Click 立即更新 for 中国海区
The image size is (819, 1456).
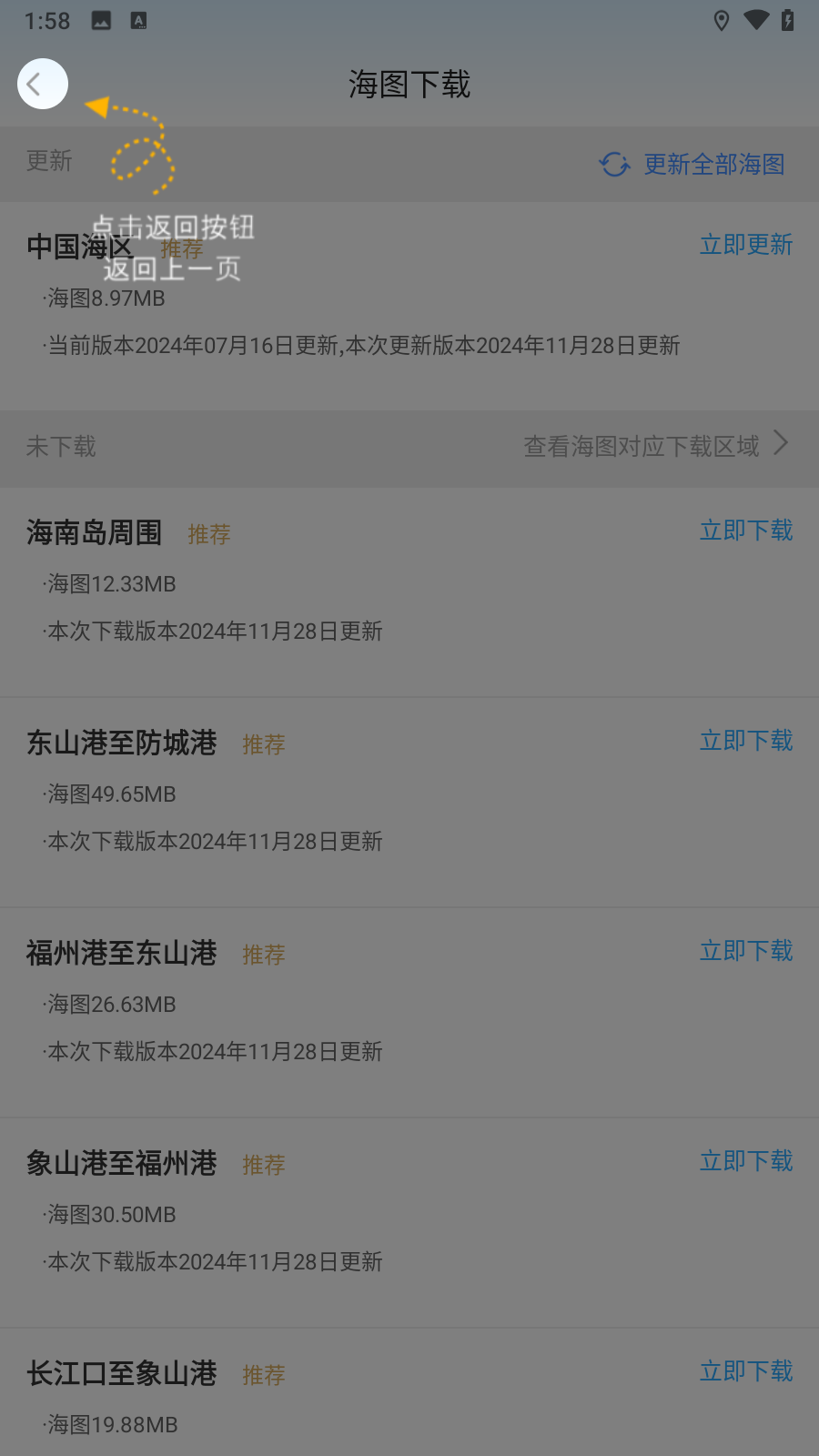746,244
